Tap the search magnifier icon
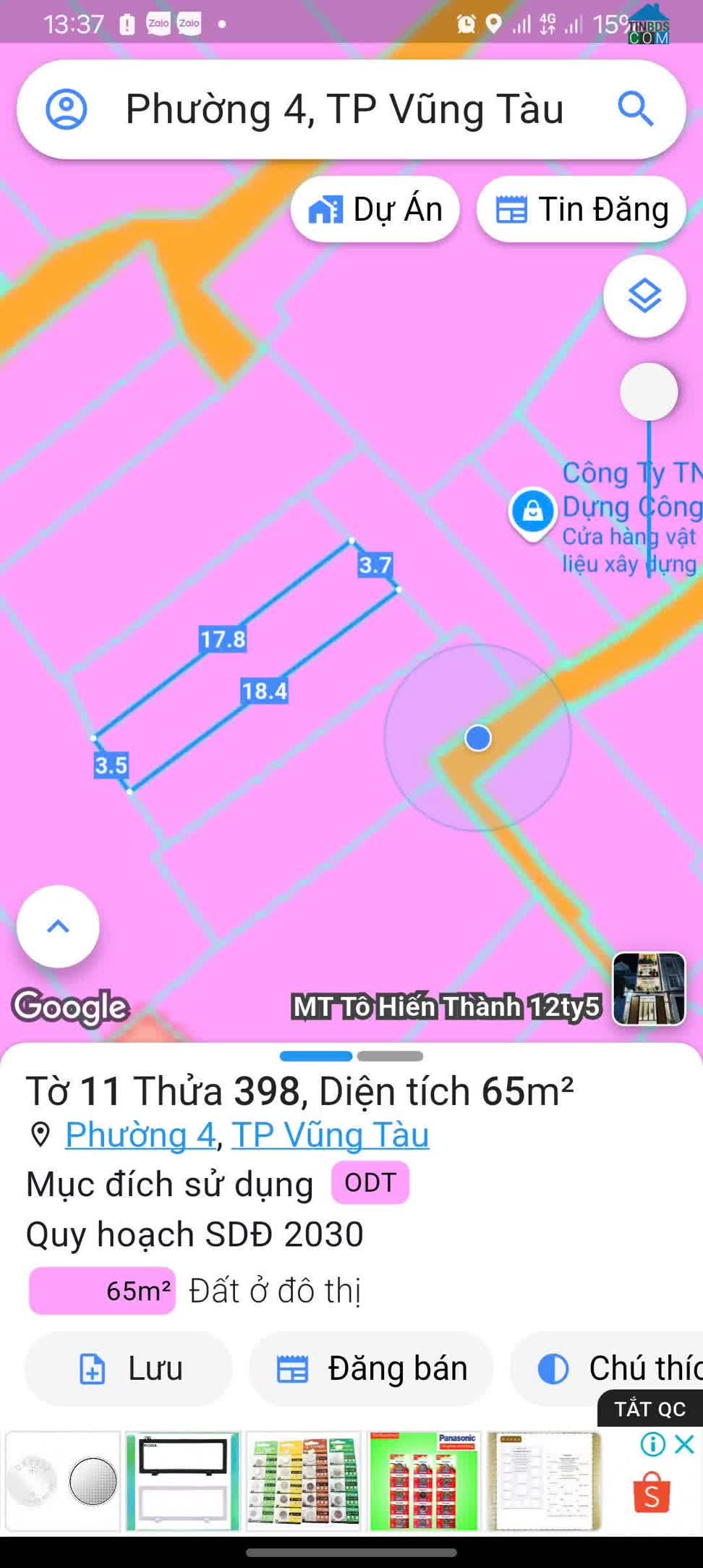Screen dimensions: 703x1568 click(636, 109)
